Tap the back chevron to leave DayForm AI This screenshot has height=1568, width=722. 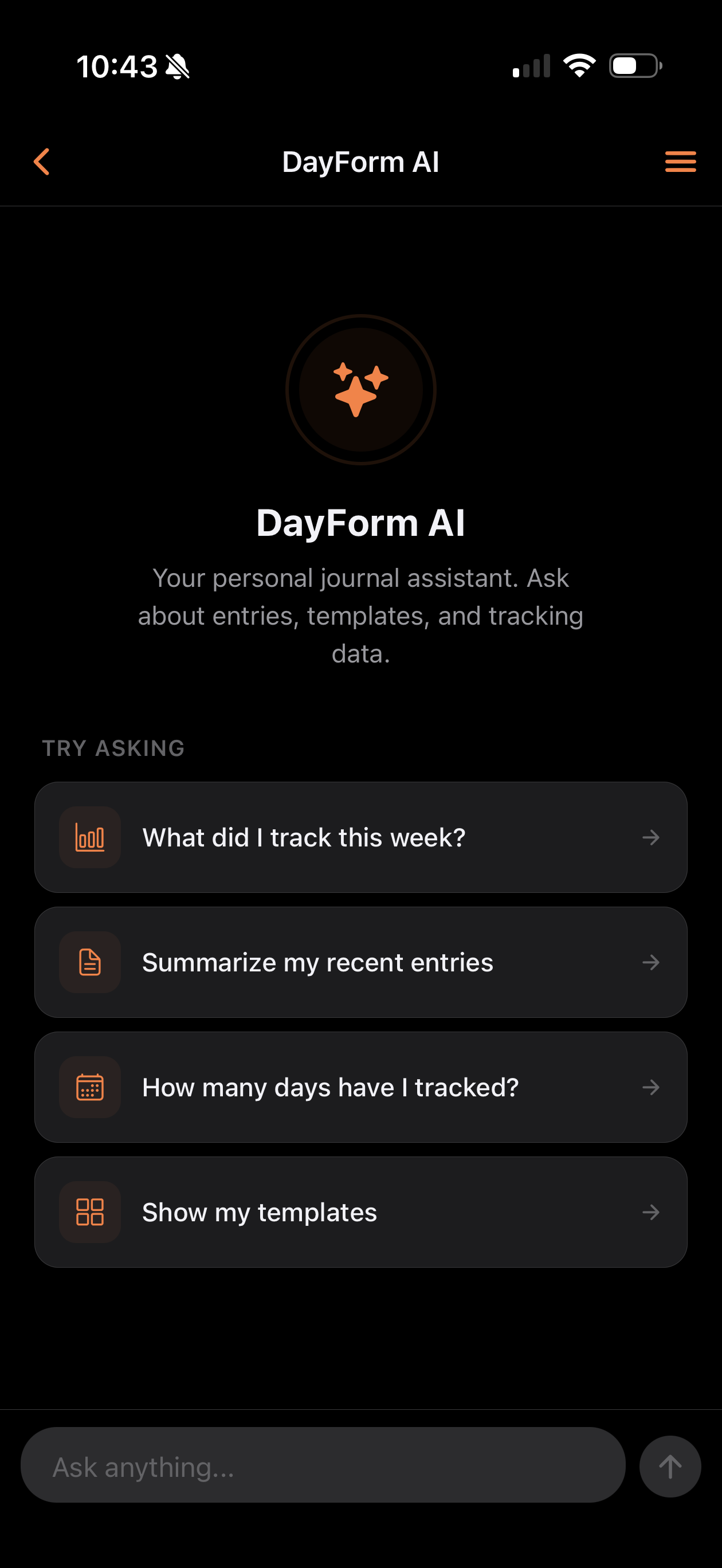coord(41,161)
